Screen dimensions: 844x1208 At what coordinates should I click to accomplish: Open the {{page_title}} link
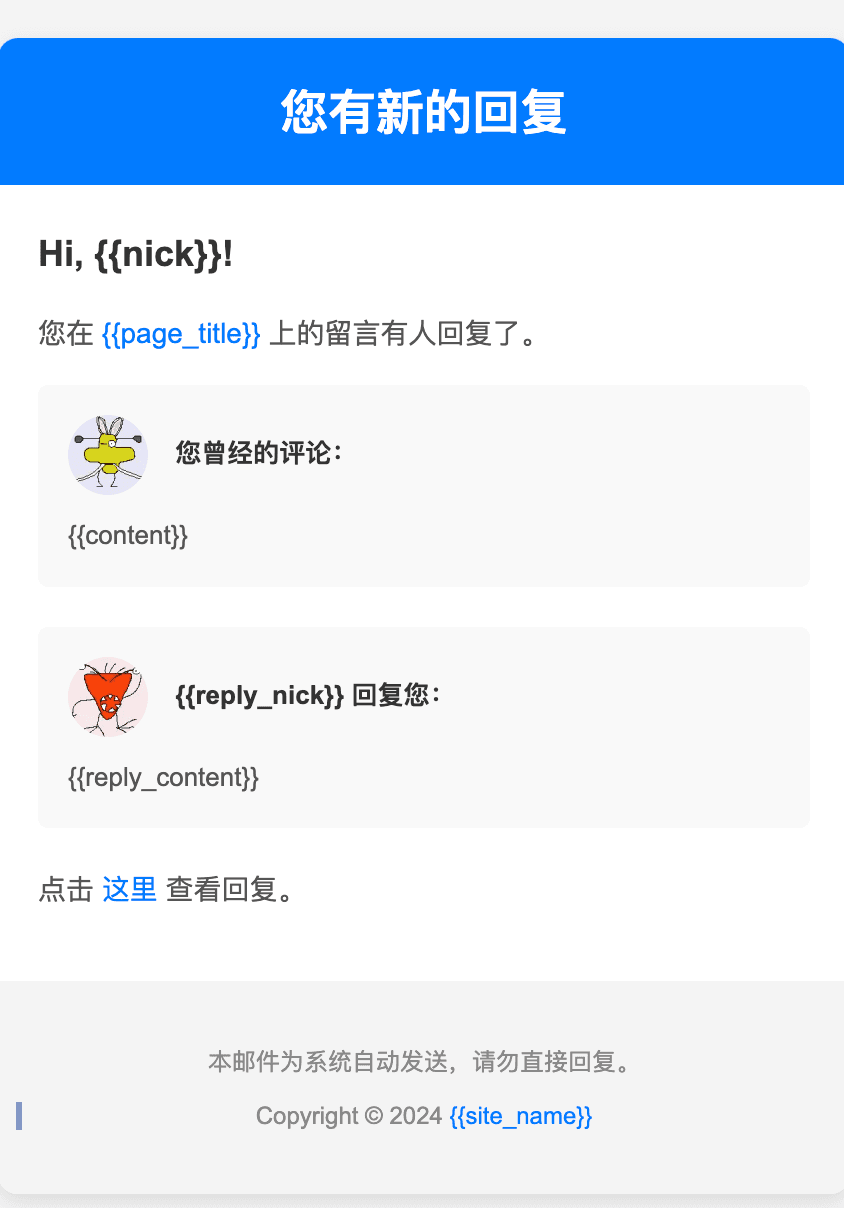pos(181,334)
